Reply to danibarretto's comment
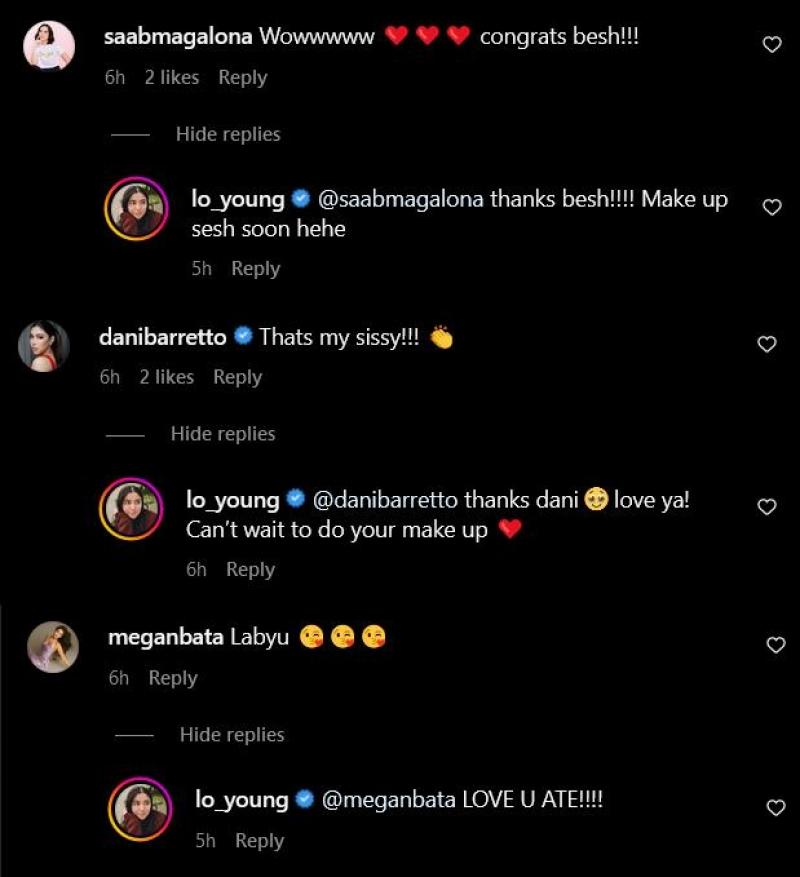Viewport: 800px width, 877px height. (237, 377)
